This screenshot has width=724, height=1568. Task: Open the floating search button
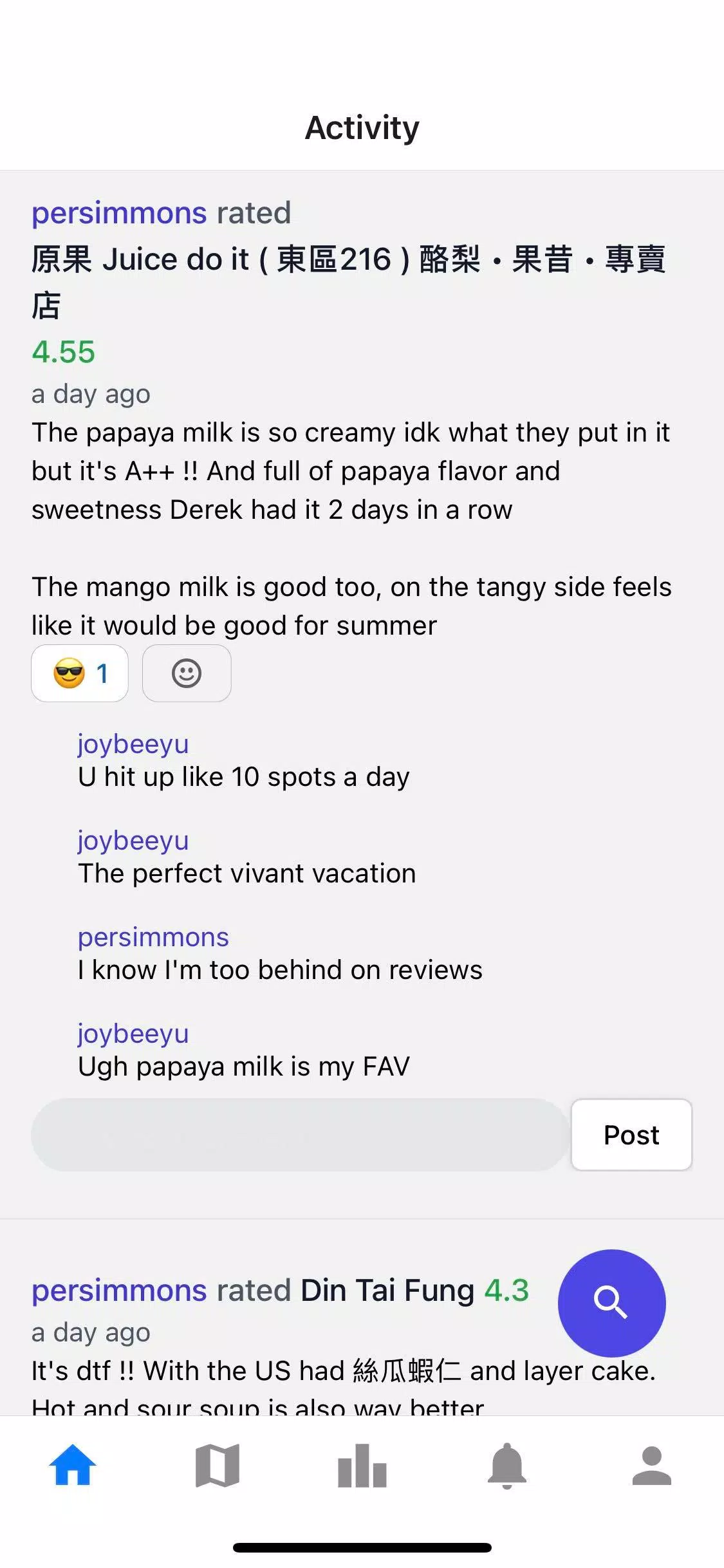point(611,1303)
